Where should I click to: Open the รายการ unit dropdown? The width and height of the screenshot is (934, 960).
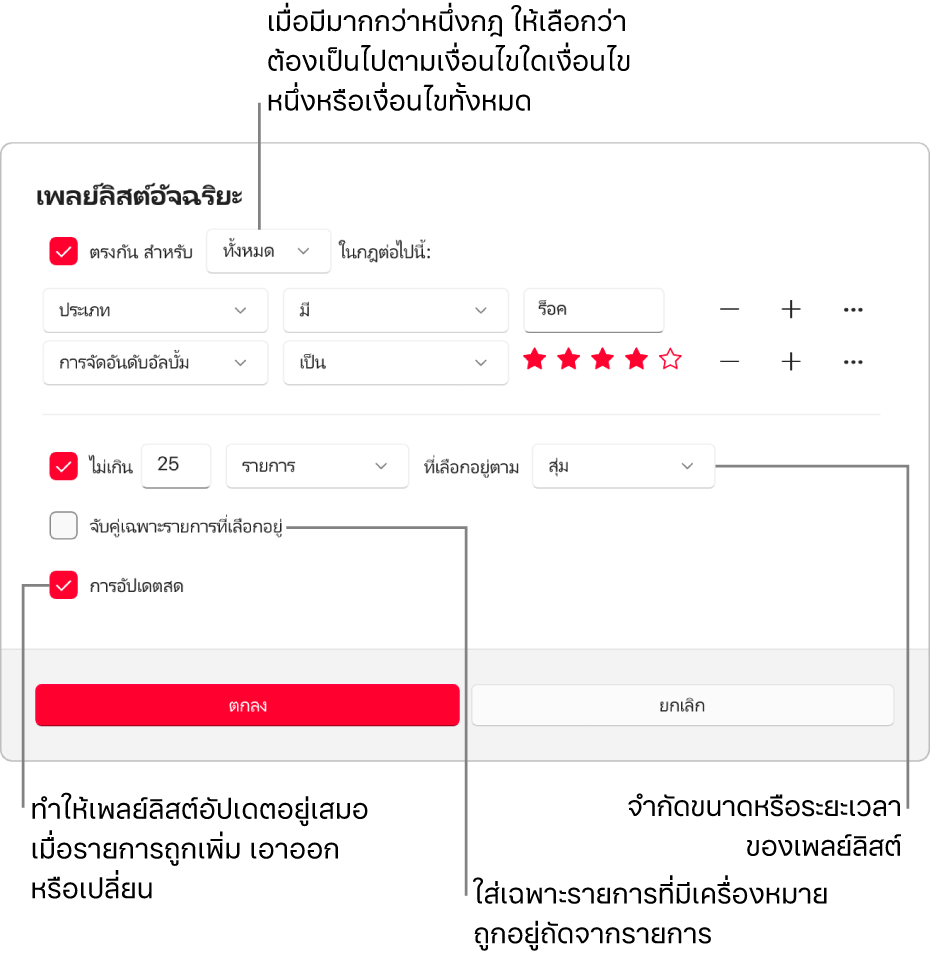(317, 466)
